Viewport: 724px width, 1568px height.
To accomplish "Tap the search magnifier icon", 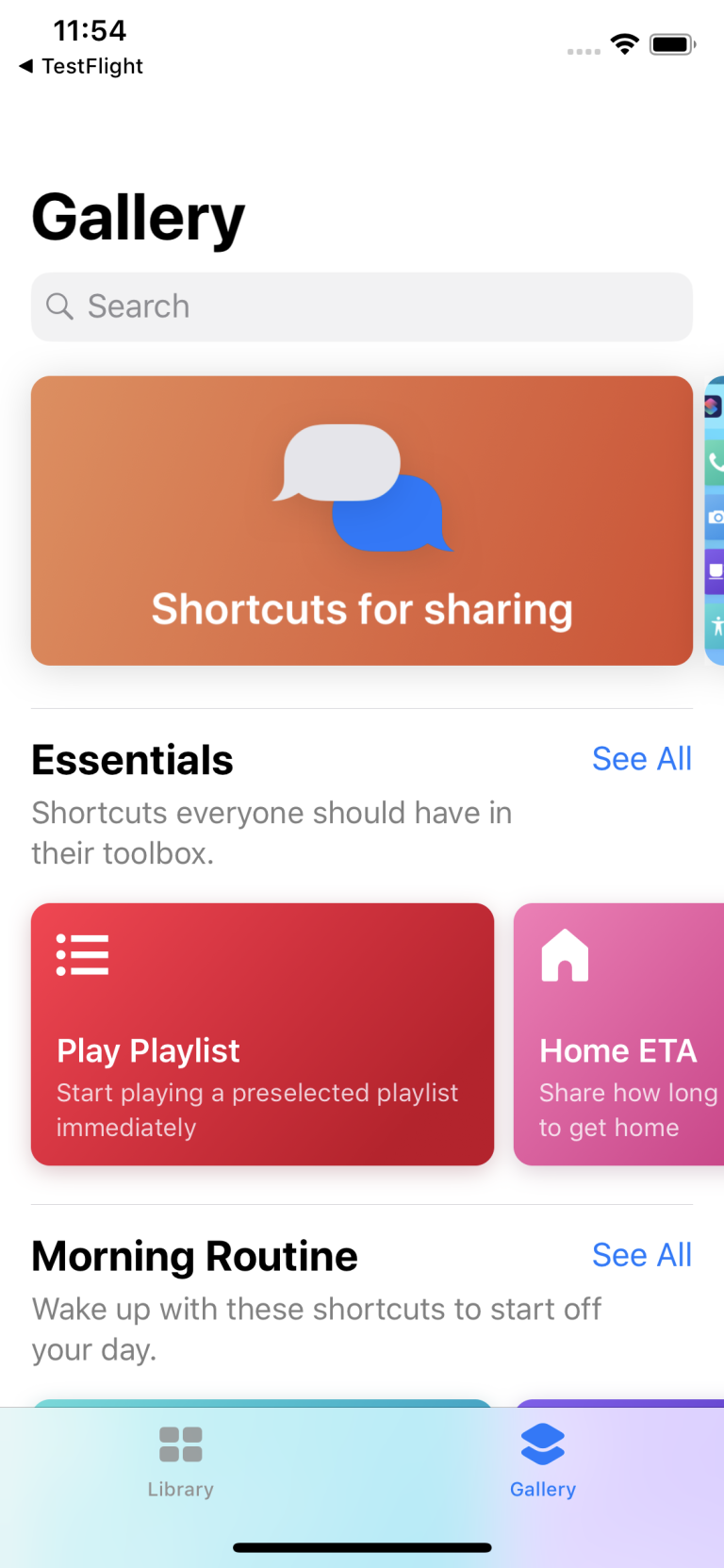I will click(59, 306).
